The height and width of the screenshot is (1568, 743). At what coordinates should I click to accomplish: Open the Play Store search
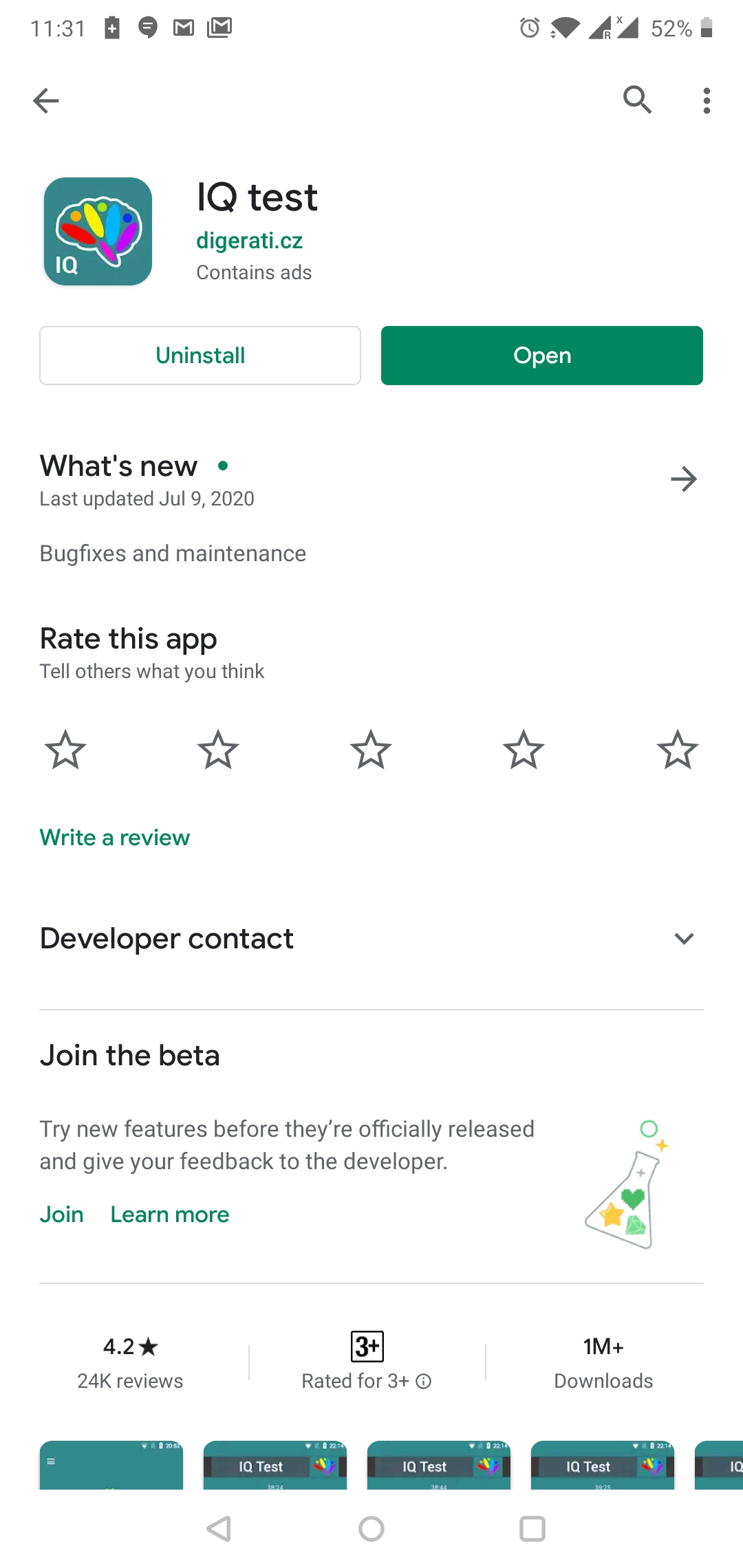pos(637,100)
